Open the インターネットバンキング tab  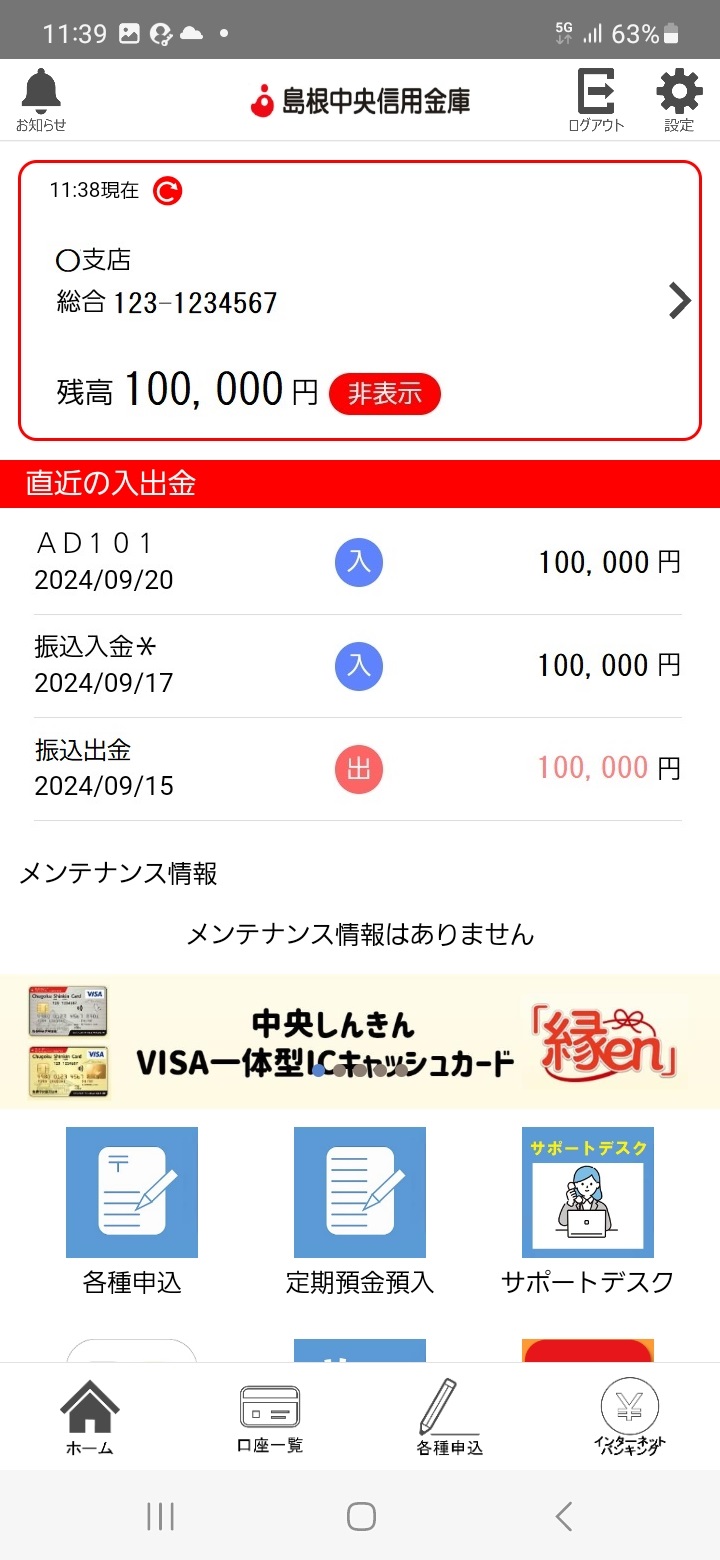coord(629,1416)
